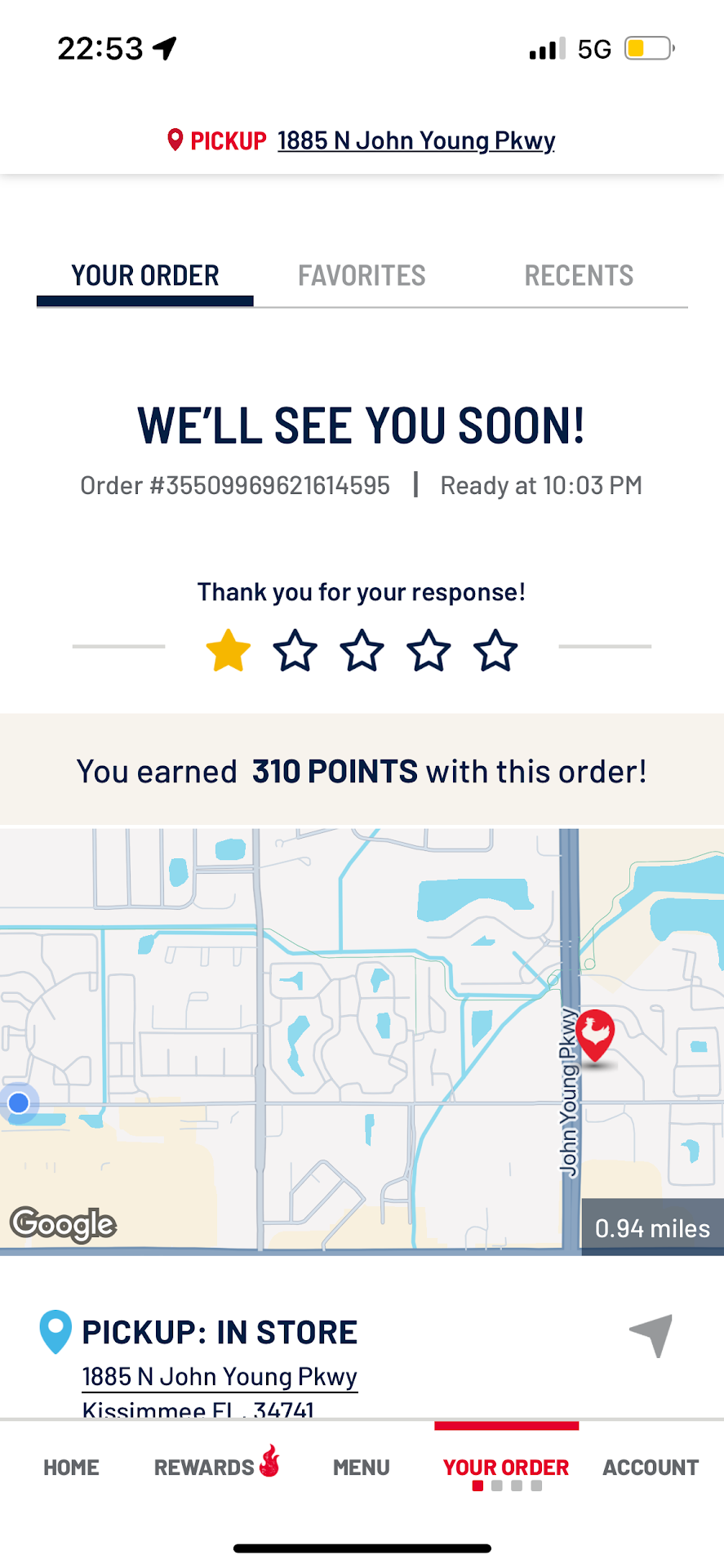The image size is (724, 1568).
Task: Open the Menu tab
Action: pyautogui.click(x=361, y=1468)
